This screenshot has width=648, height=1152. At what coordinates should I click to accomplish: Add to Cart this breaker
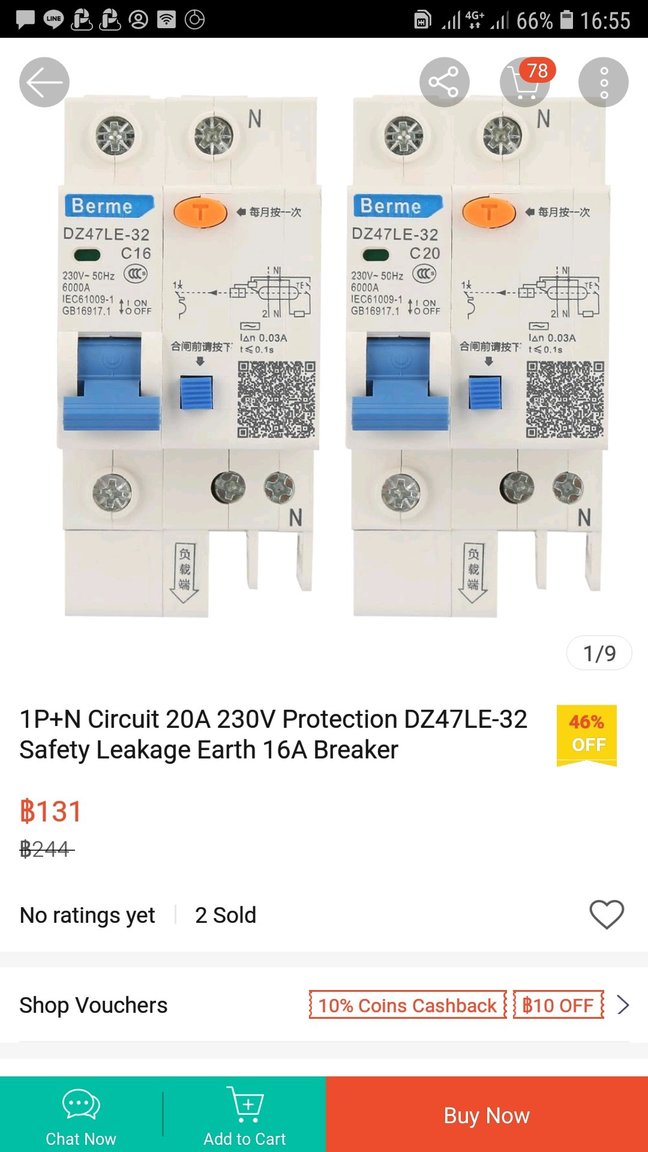[x=244, y=1116]
